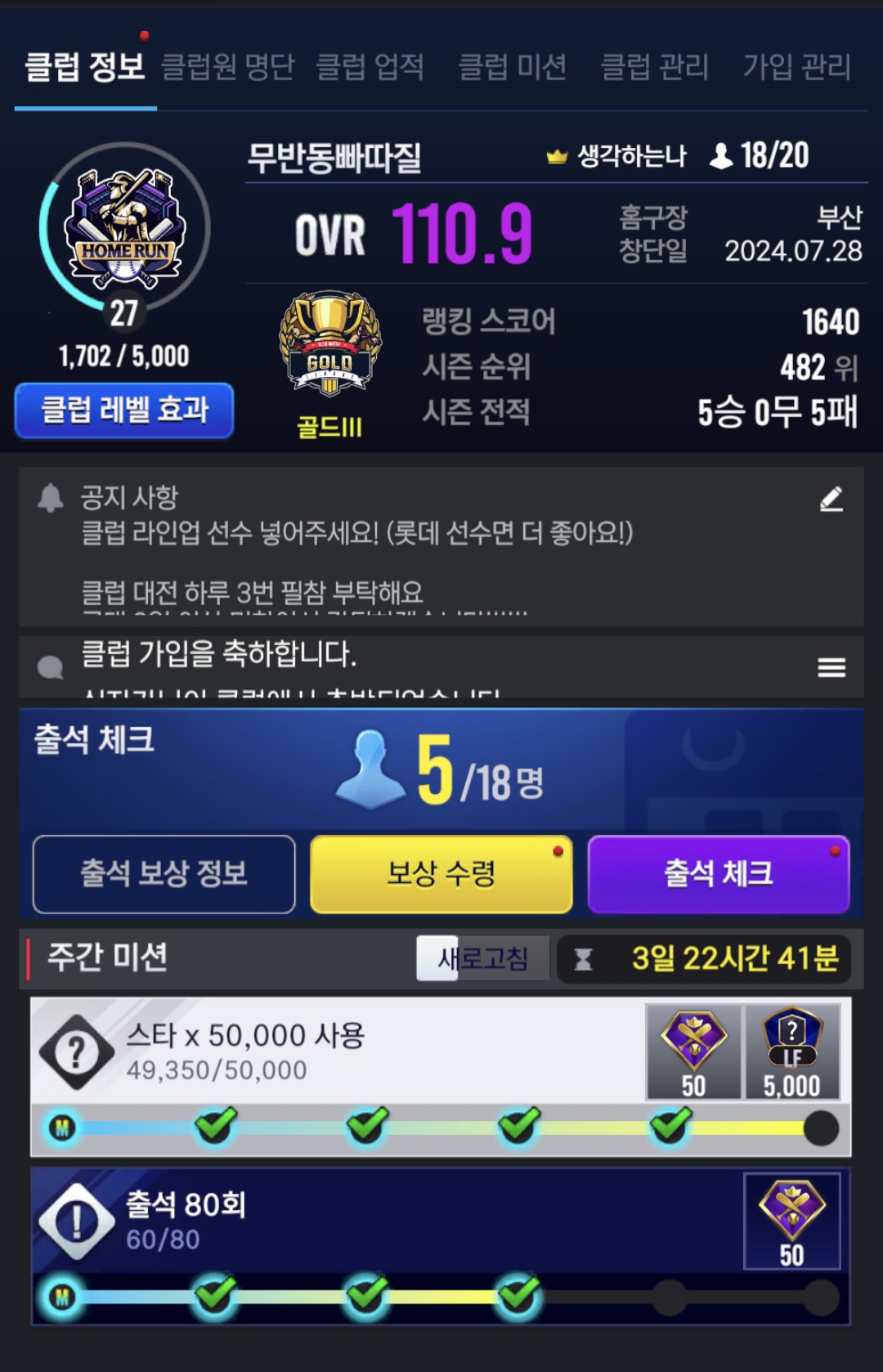Open the 클럽 업적 tab
883x1372 pixels.
click(370, 67)
